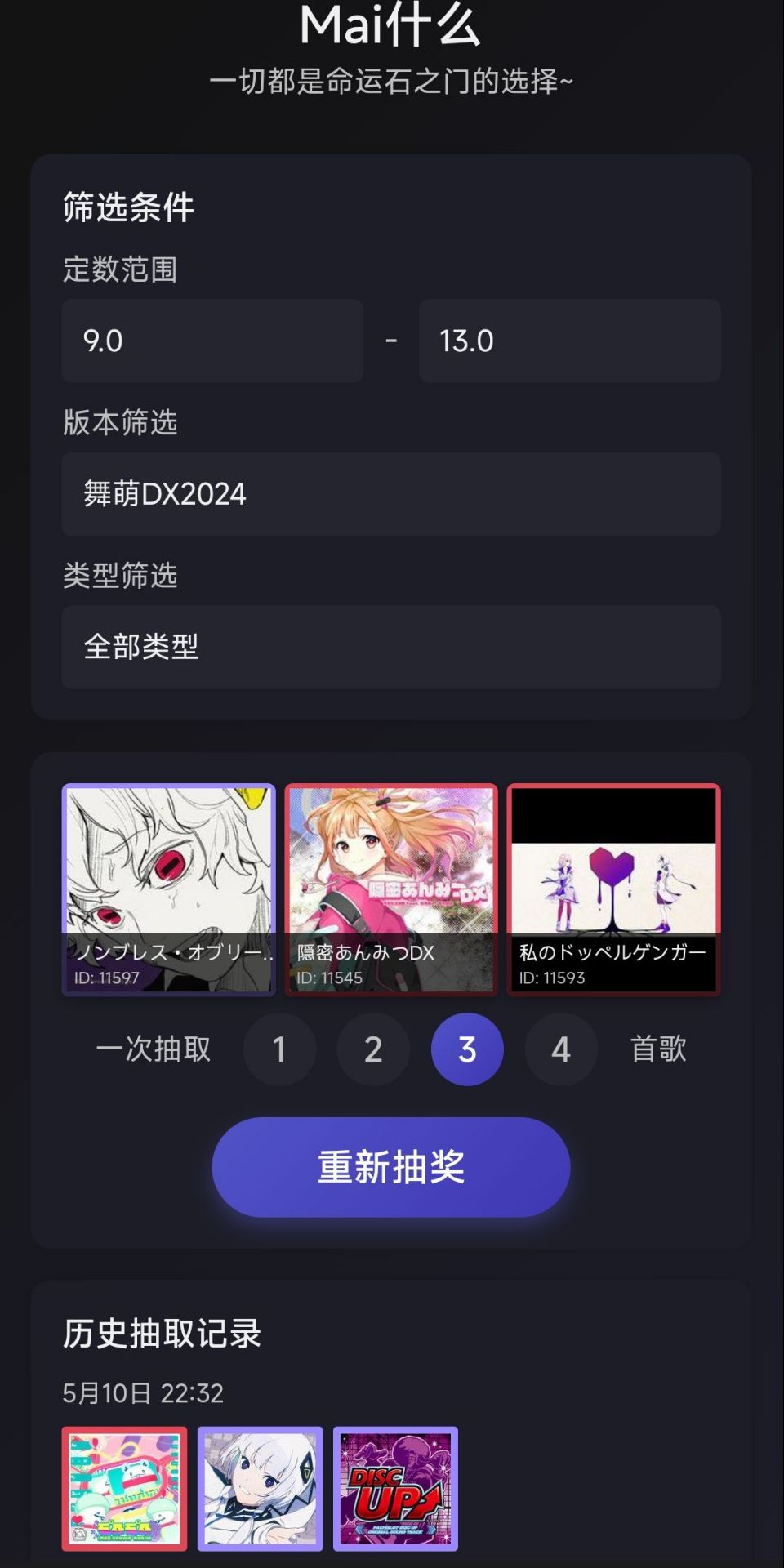Open the white-haired character history thumbnail

click(261, 1489)
